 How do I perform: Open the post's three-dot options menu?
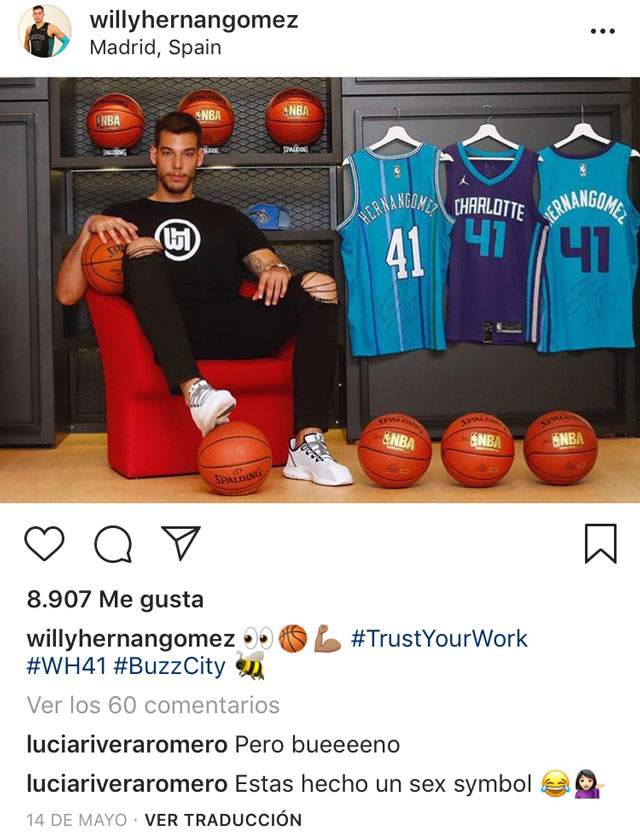click(x=602, y=31)
